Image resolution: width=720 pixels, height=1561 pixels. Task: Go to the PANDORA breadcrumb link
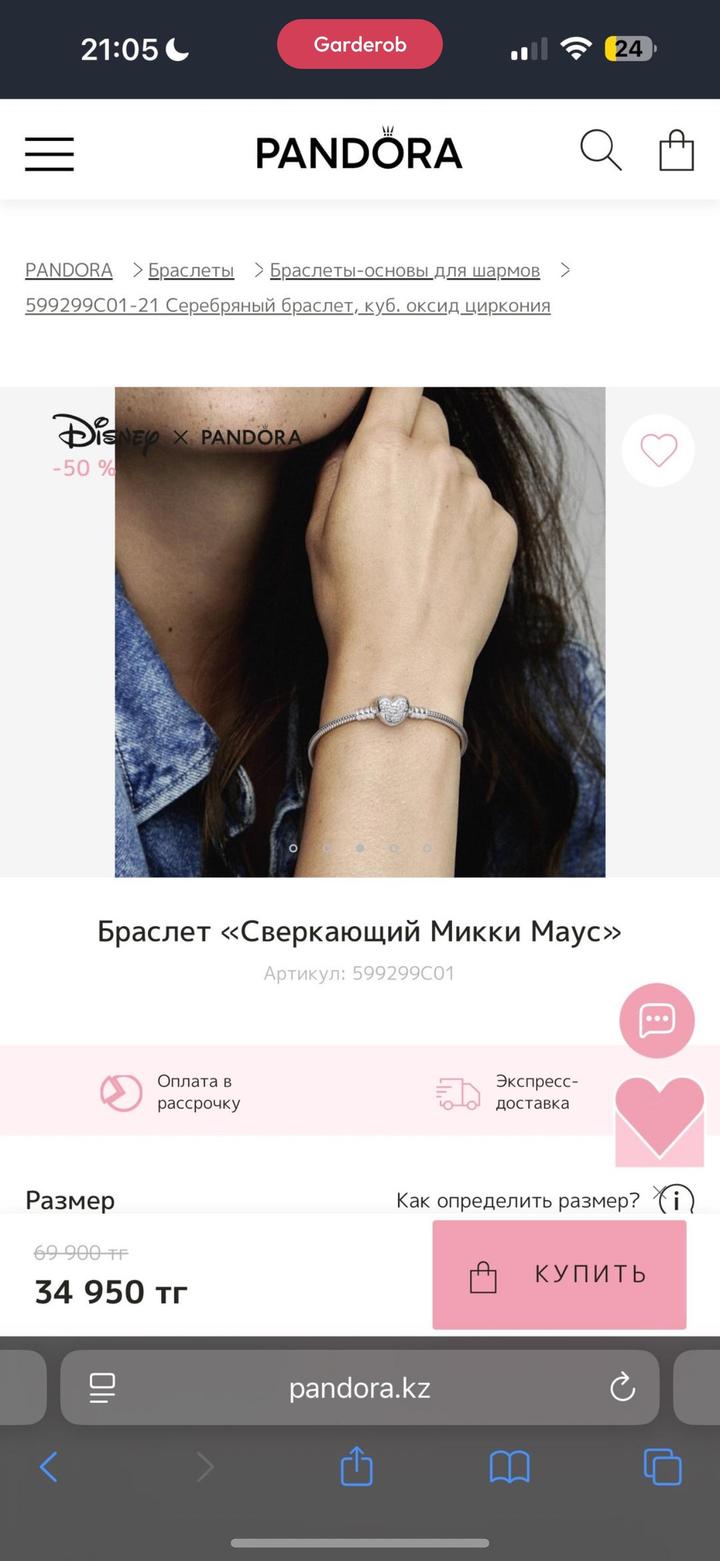(x=68, y=270)
